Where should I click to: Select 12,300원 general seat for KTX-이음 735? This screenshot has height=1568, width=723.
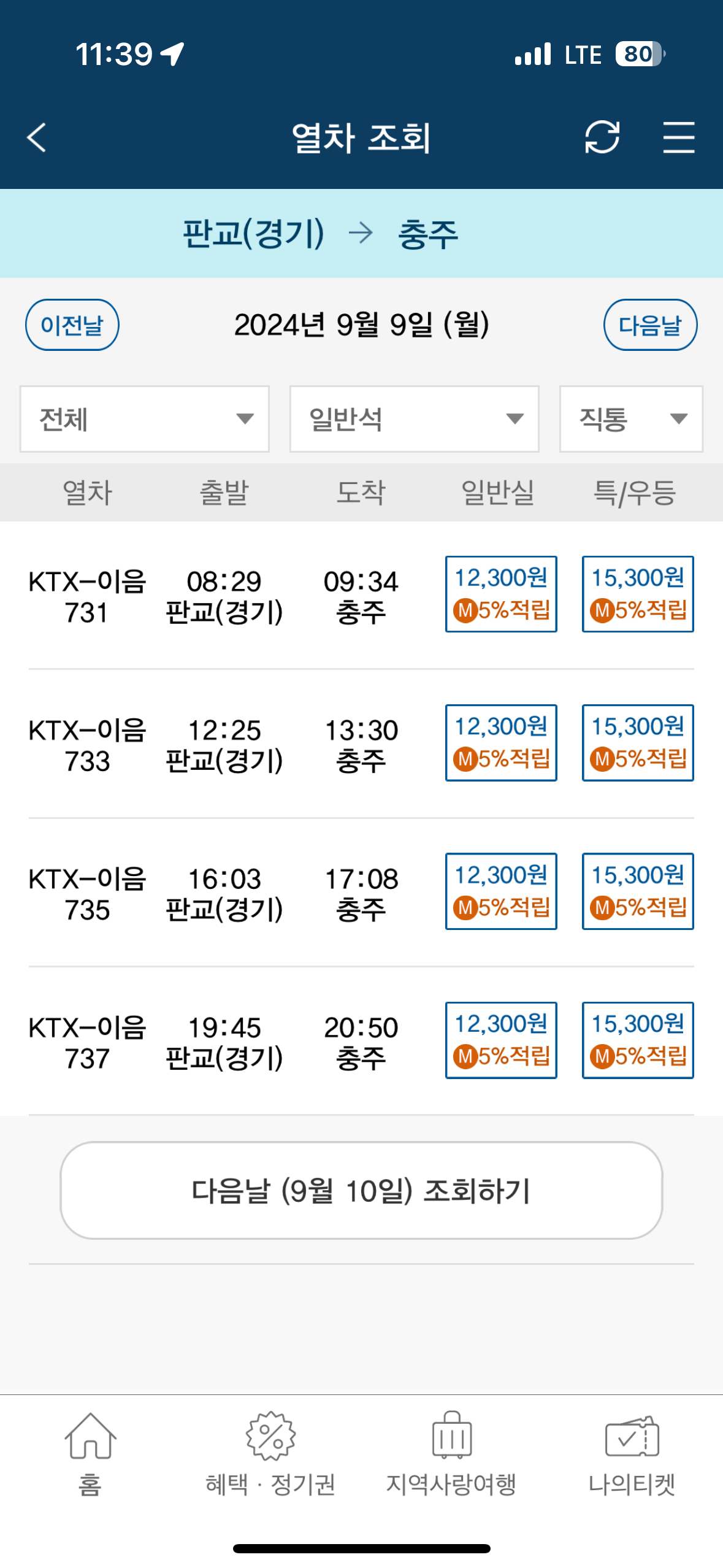[501, 891]
